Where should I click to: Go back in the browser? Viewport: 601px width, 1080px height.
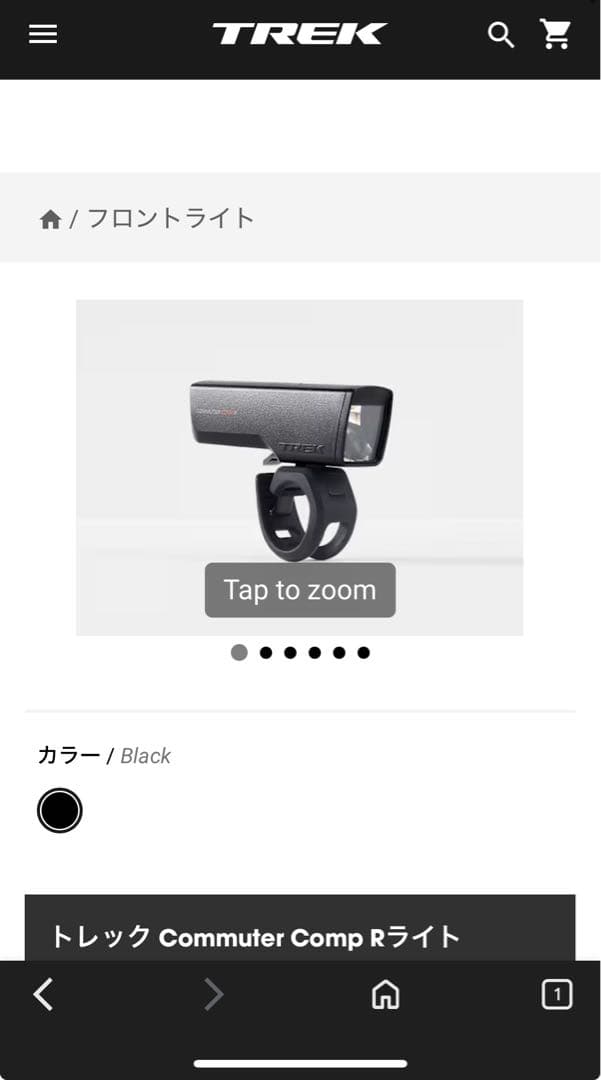coord(43,995)
